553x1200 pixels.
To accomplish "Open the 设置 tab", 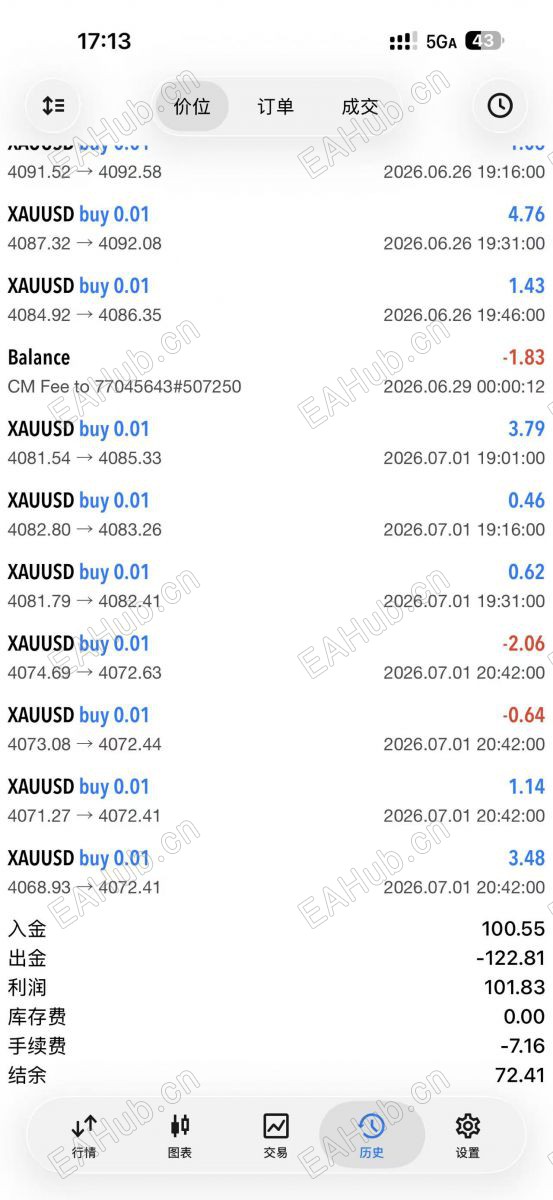I will tap(467, 1137).
